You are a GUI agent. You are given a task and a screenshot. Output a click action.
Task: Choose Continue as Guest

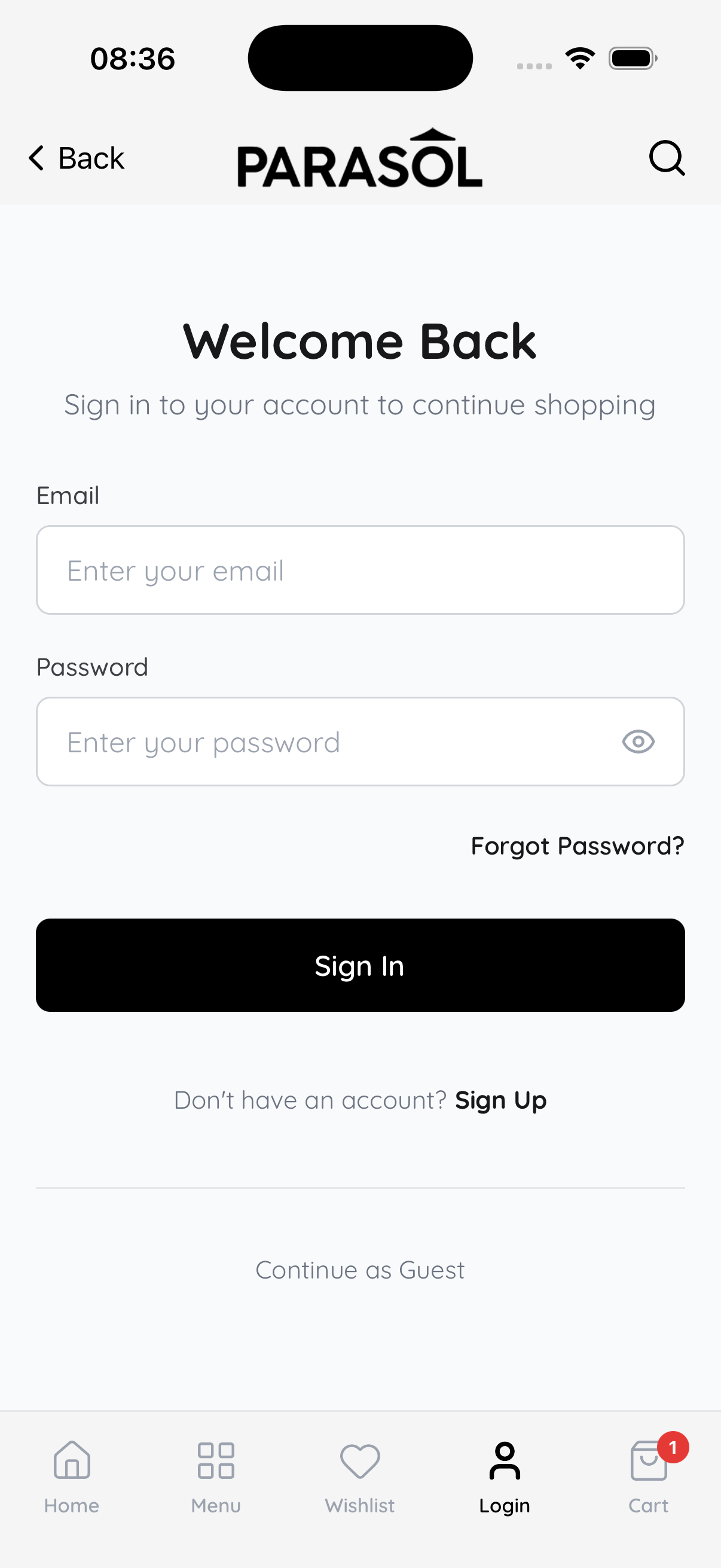[x=360, y=1269]
